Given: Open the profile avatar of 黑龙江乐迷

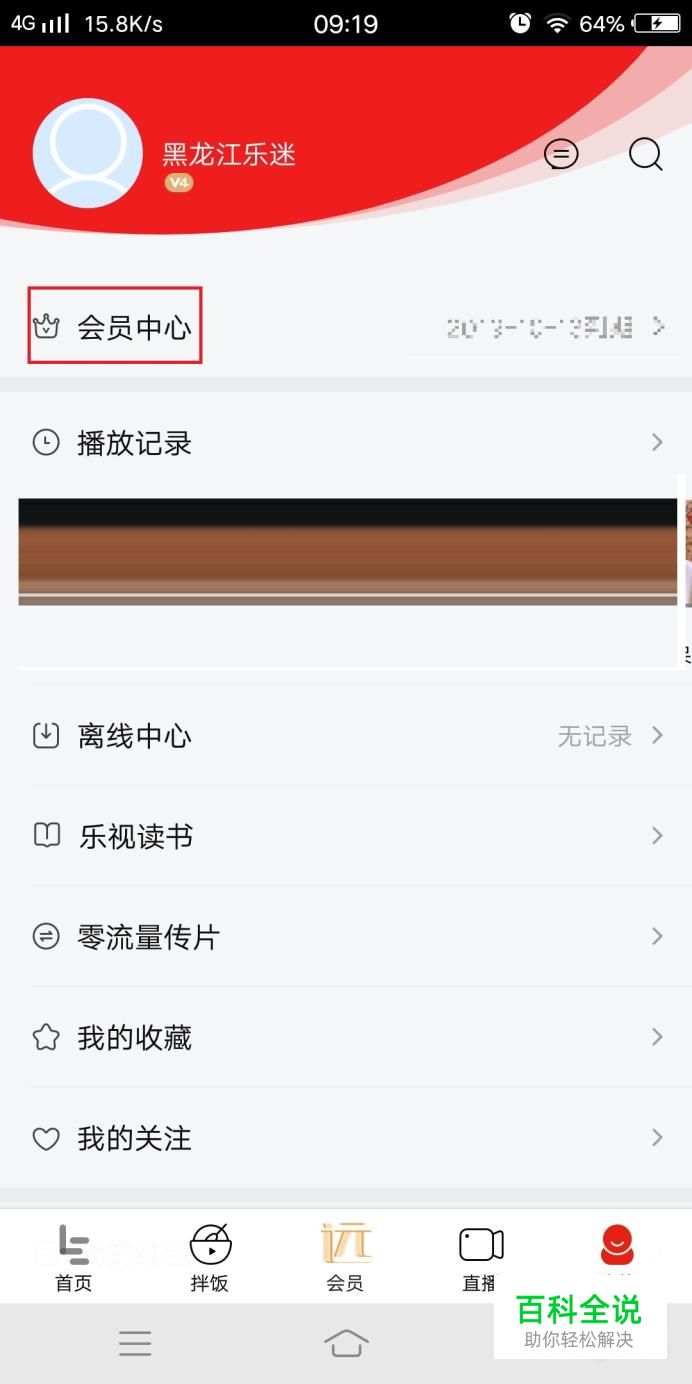Looking at the screenshot, I should coord(87,153).
